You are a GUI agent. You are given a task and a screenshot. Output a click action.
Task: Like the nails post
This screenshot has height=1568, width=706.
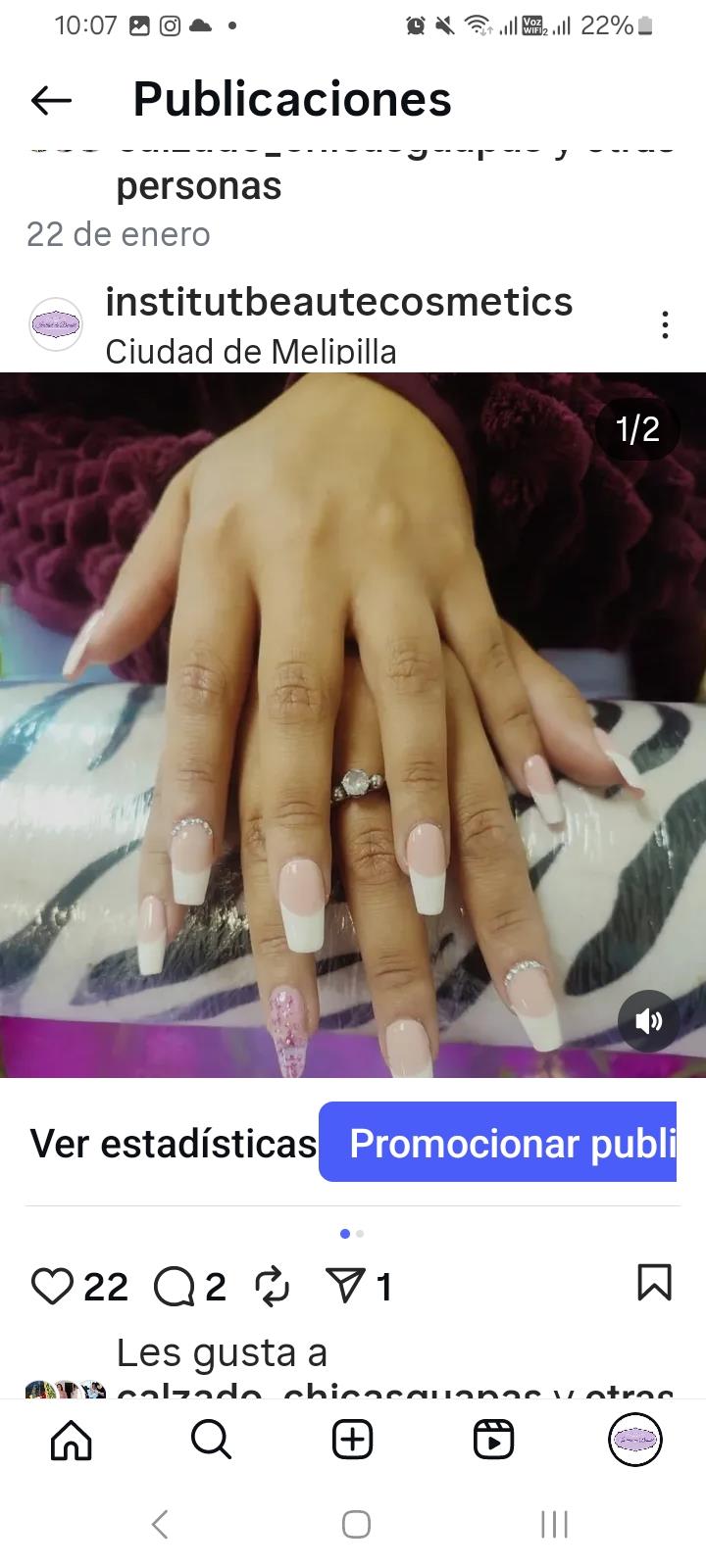click(x=53, y=1286)
